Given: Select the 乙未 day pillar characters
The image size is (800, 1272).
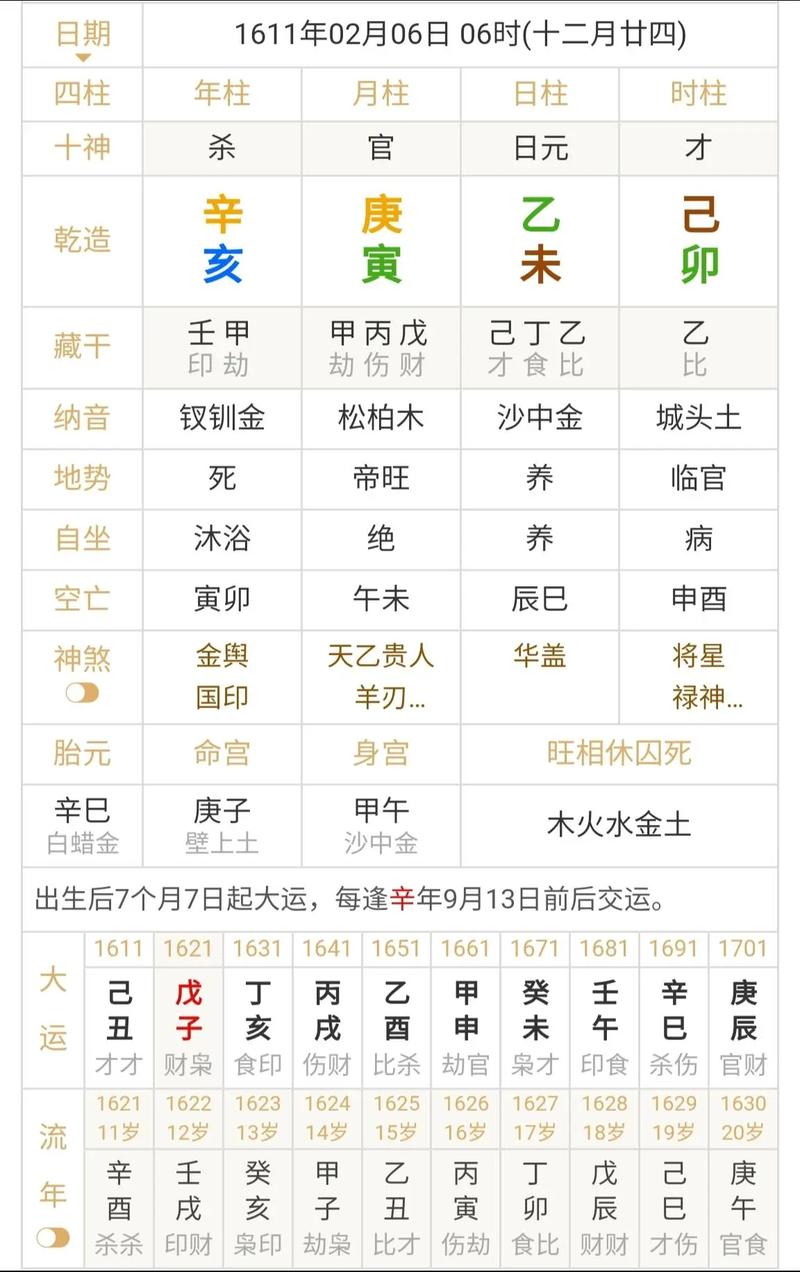Looking at the screenshot, I should coord(540,240).
